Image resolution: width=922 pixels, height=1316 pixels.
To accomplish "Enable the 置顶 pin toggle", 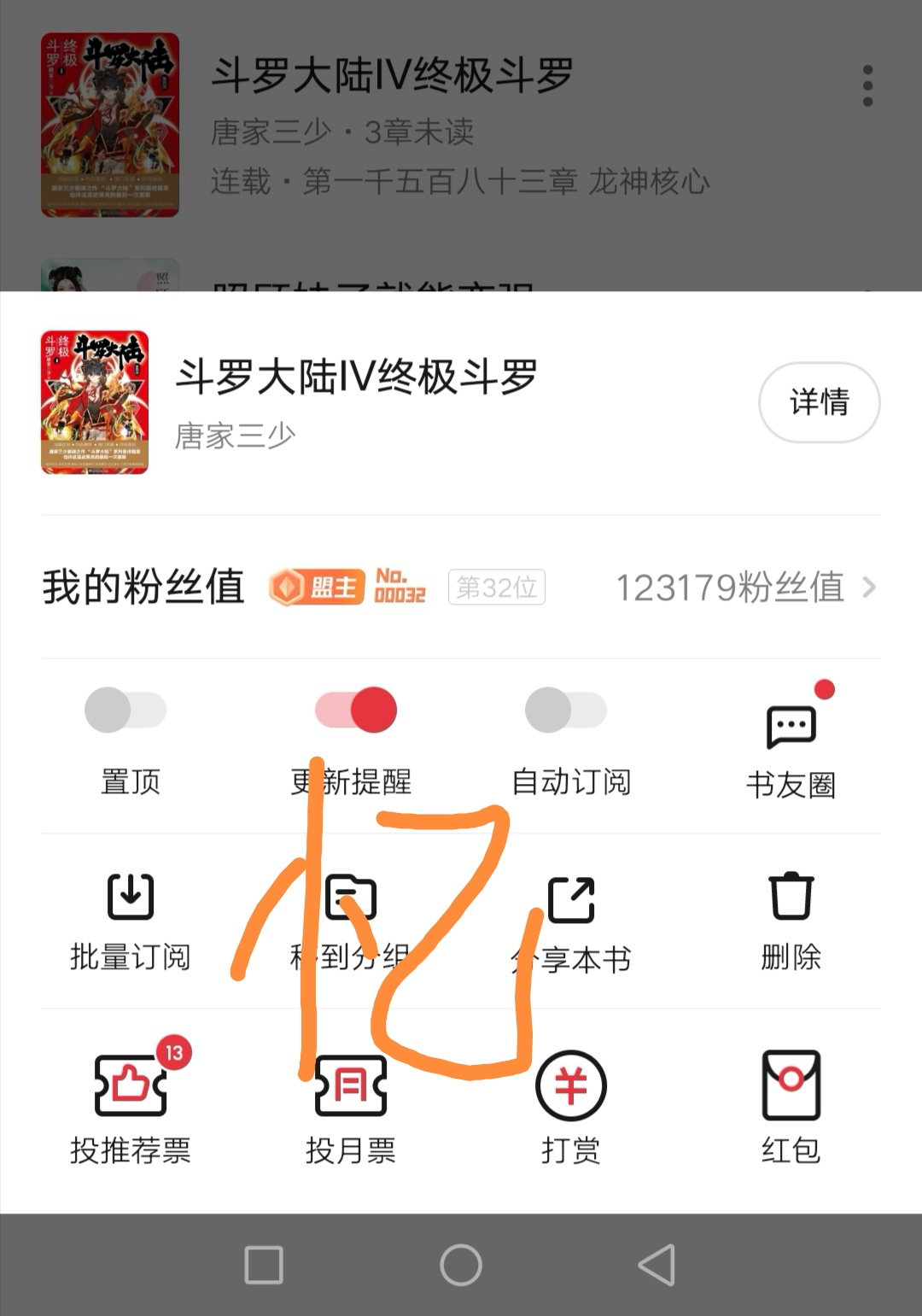I will (x=126, y=711).
